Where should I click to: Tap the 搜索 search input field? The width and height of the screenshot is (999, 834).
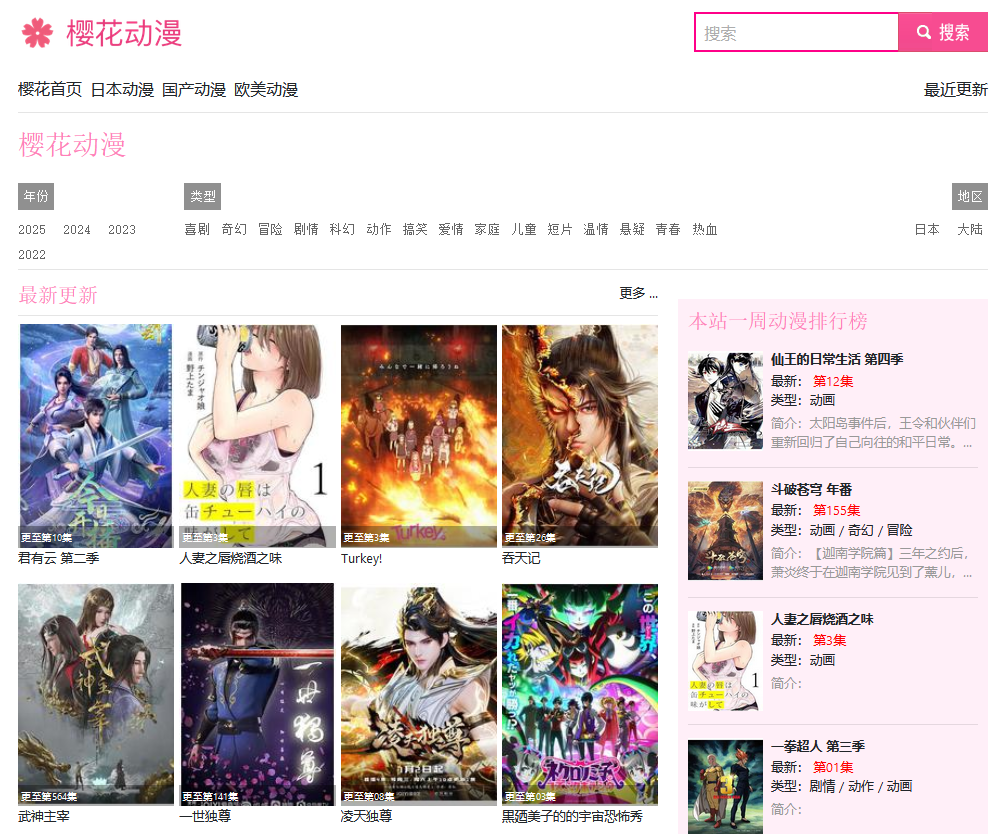[796, 33]
